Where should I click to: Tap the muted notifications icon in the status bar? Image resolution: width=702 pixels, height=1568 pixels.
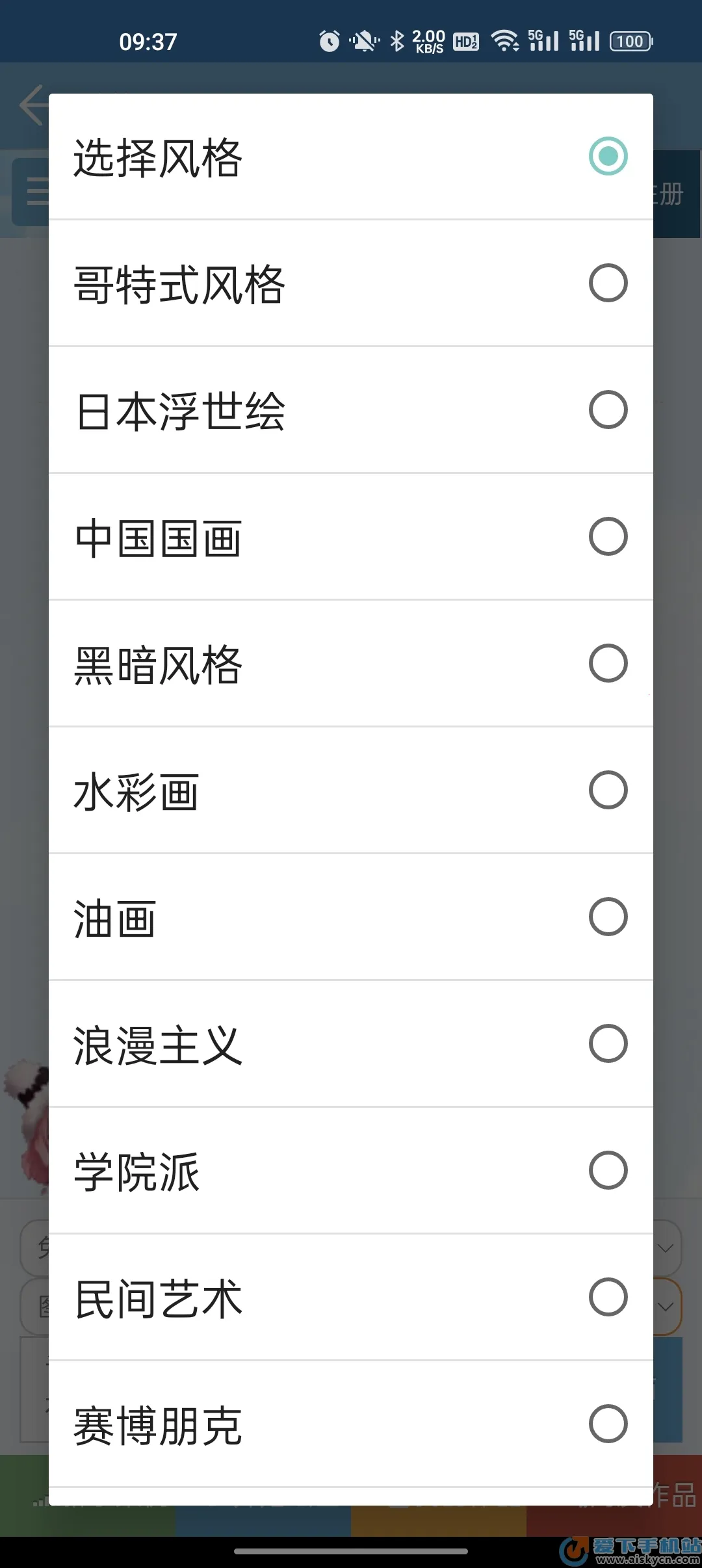point(364,41)
